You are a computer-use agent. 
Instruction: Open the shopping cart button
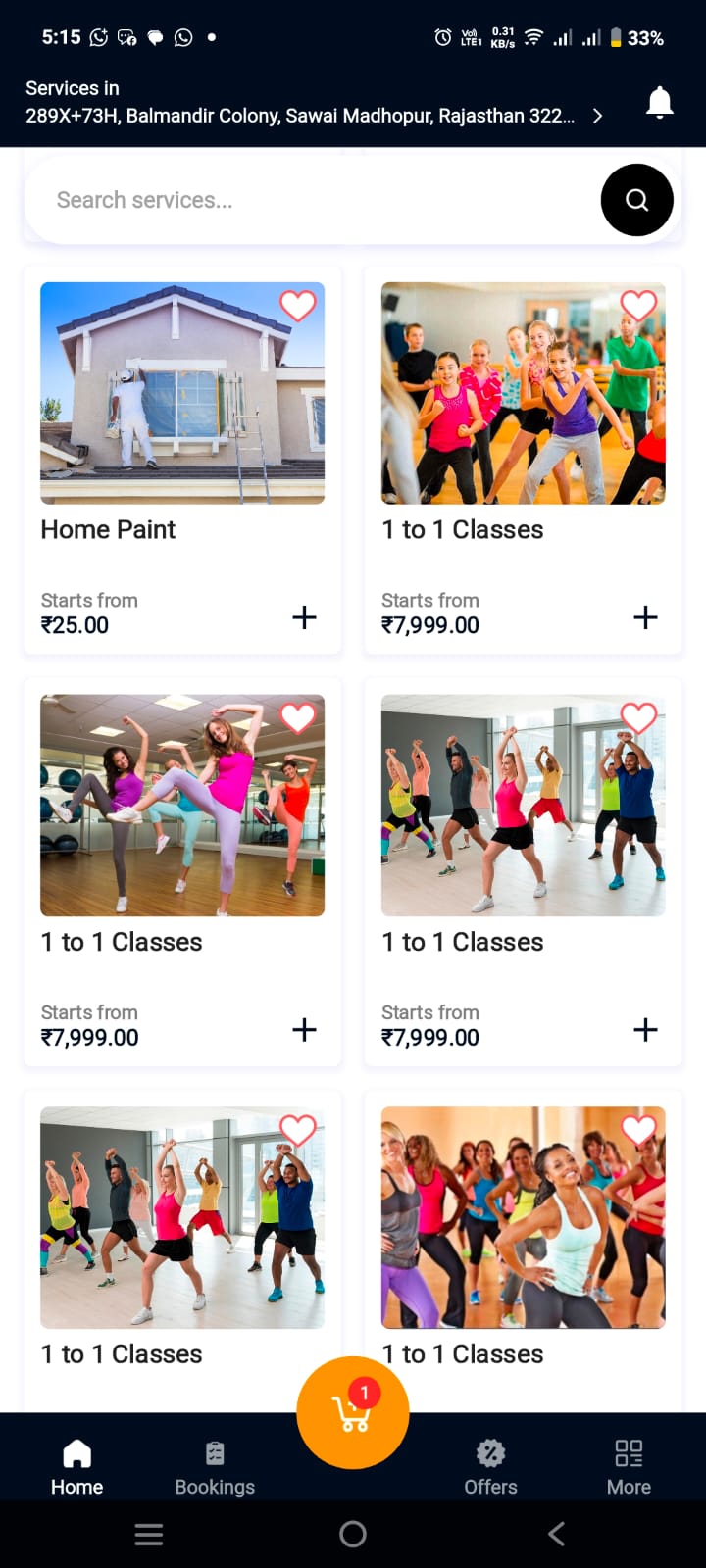click(353, 1412)
